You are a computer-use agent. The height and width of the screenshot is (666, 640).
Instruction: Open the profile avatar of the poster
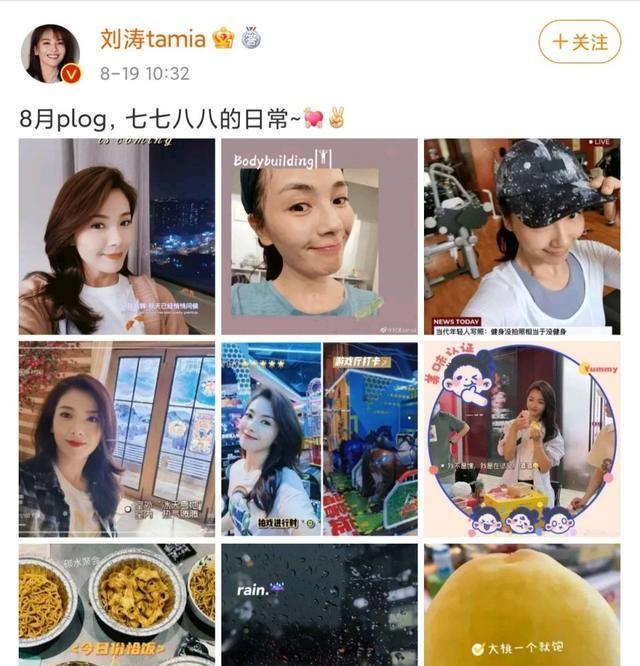pyautogui.click(x=50, y=55)
